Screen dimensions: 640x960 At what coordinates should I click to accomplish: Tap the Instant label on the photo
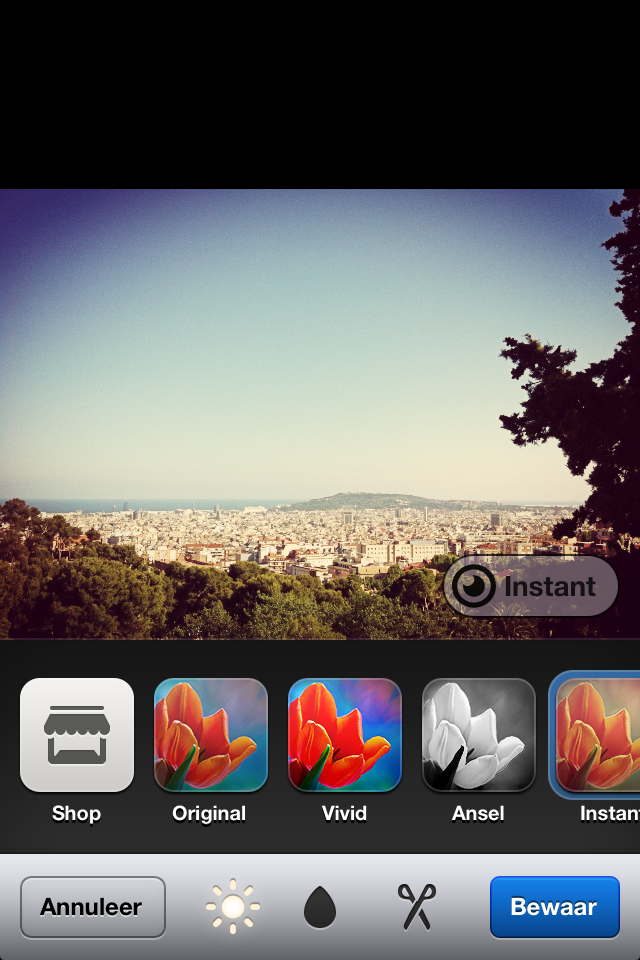tap(531, 586)
